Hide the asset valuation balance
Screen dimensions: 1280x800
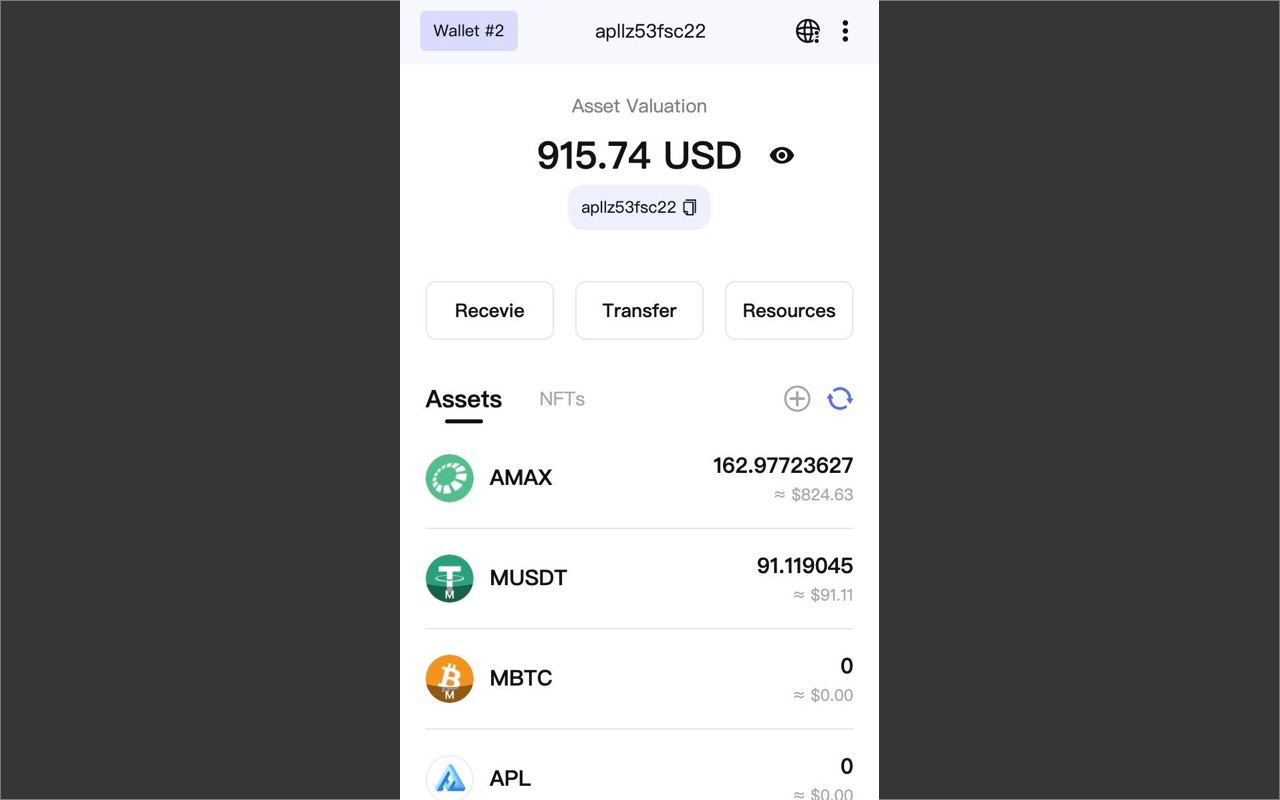[782, 156]
